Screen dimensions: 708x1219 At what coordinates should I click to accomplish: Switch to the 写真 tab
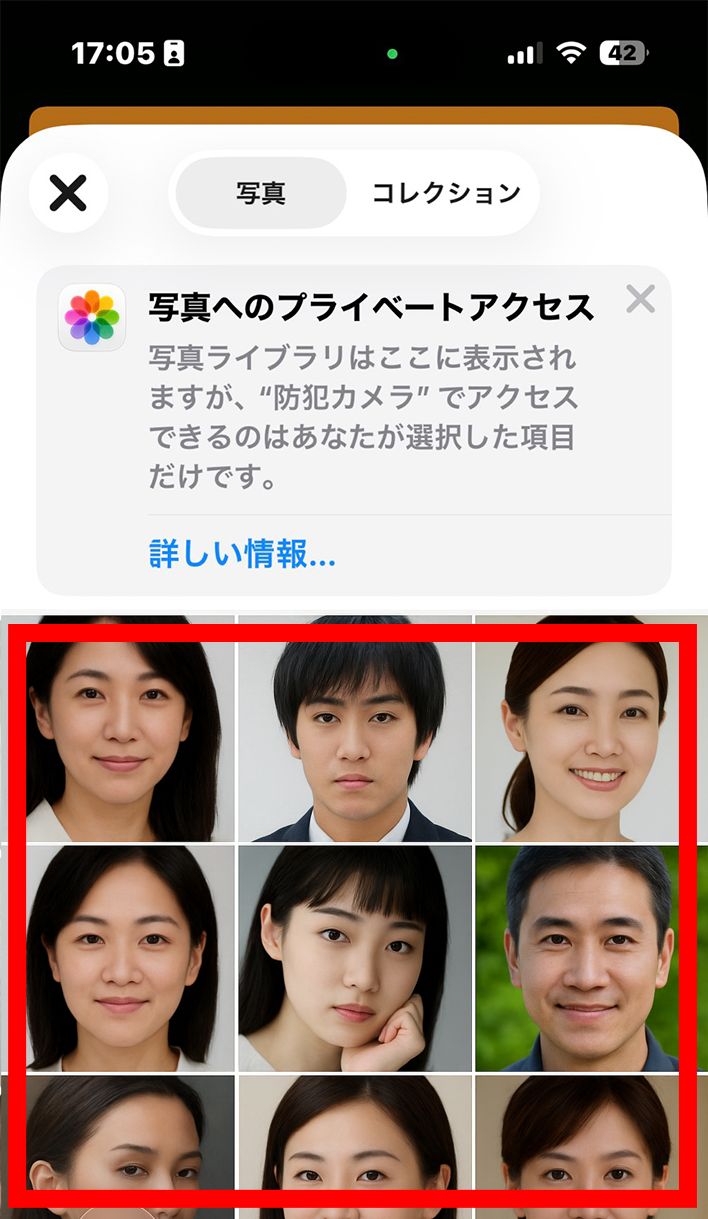261,193
